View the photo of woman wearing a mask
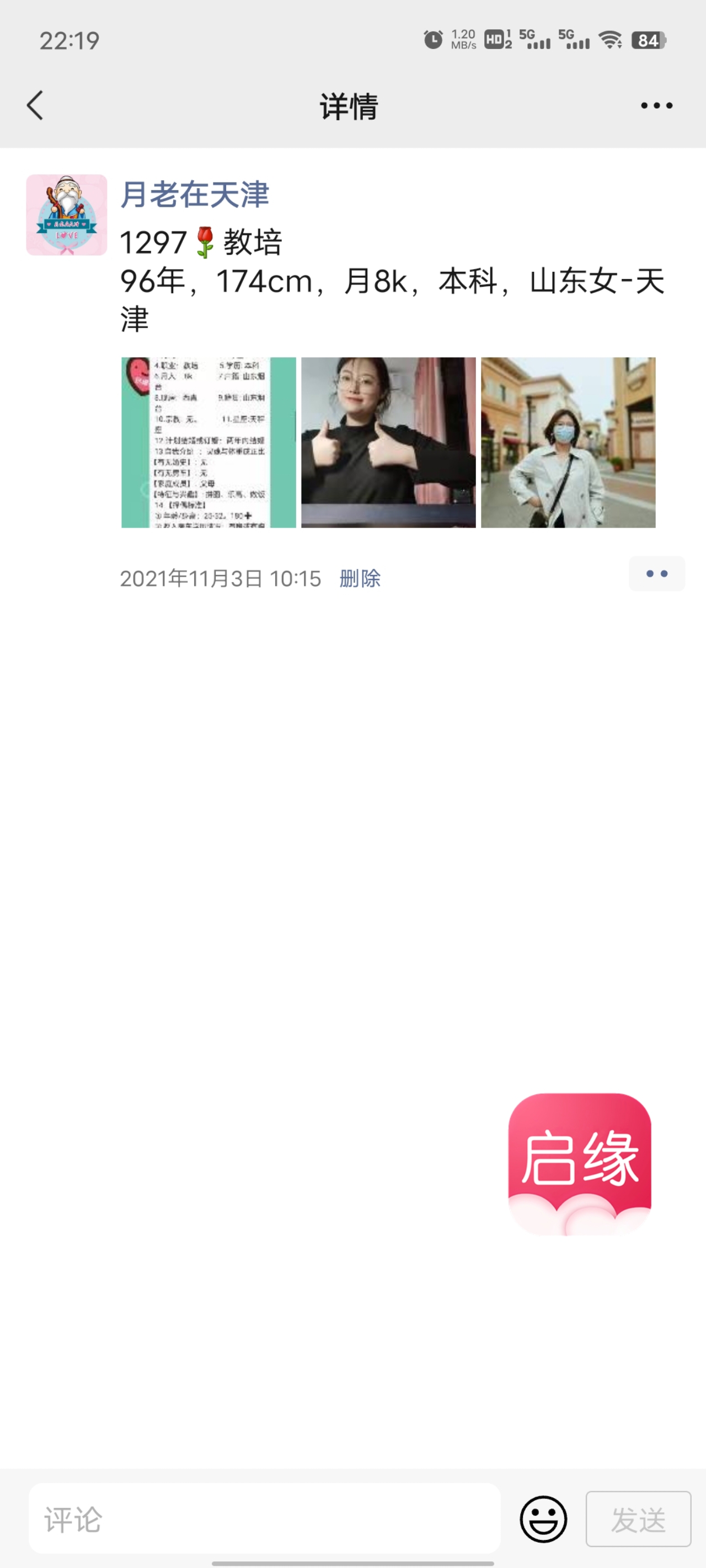Image resolution: width=706 pixels, height=1568 pixels. (568, 443)
